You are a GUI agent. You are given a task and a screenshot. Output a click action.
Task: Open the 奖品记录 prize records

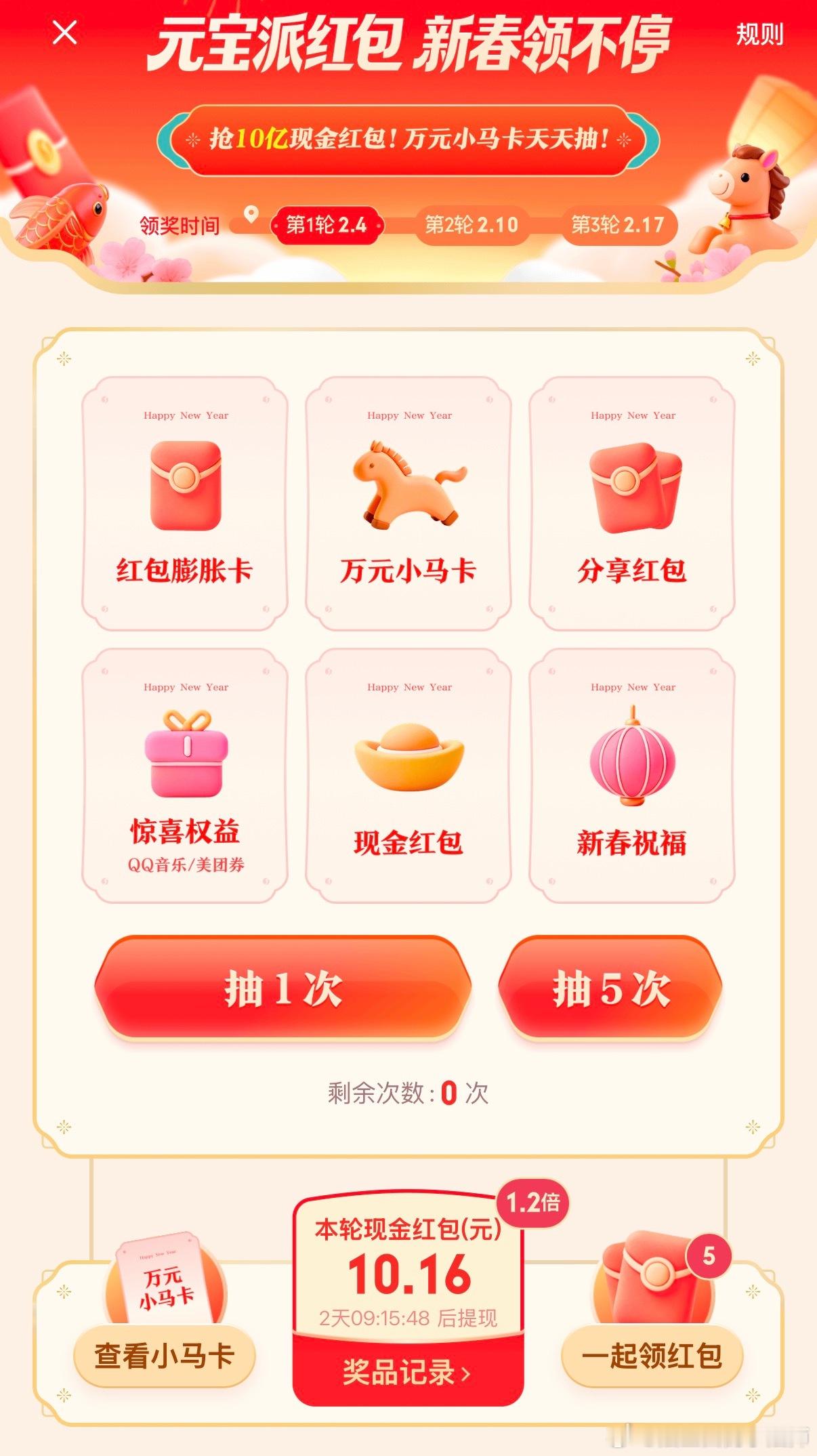click(x=406, y=1373)
